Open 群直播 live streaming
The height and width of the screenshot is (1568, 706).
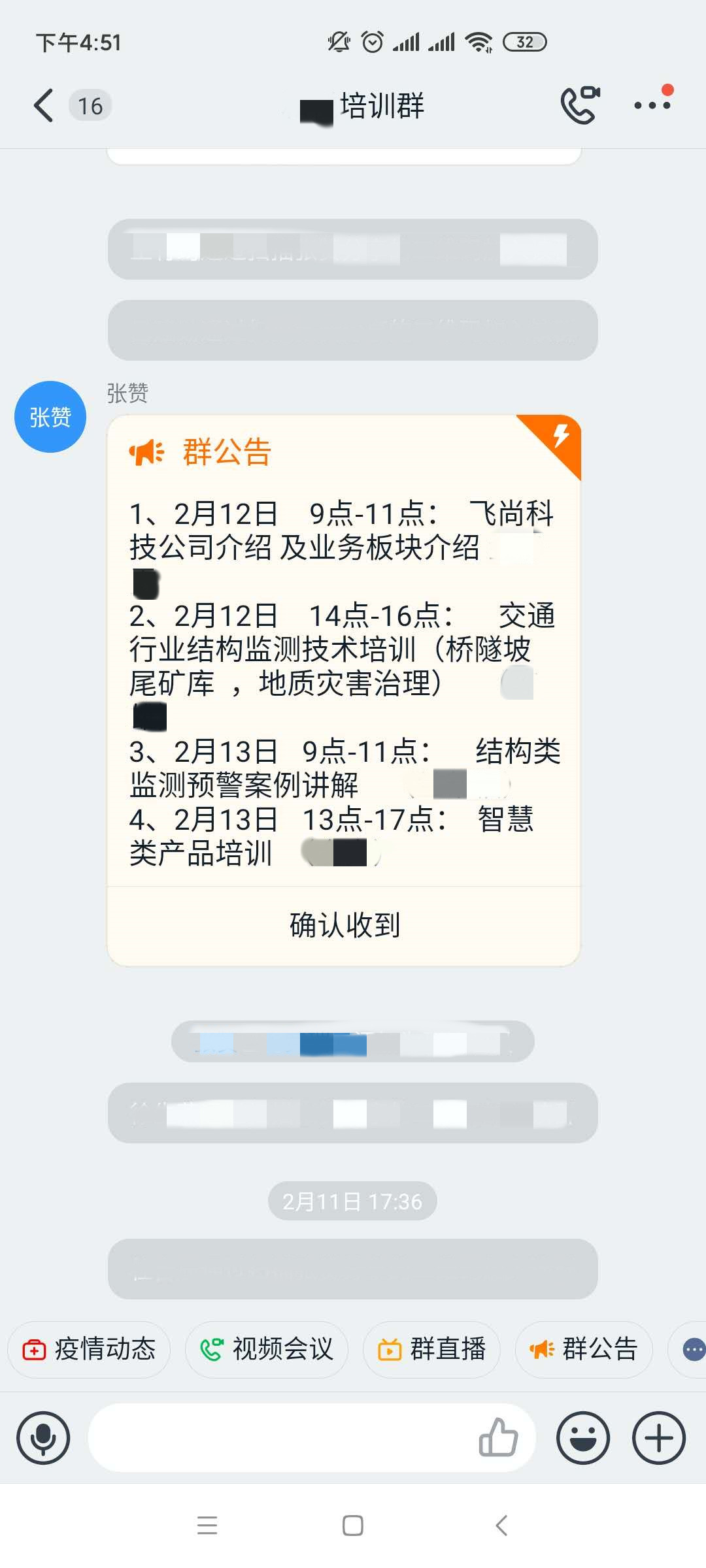click(x=431, y=1348)
